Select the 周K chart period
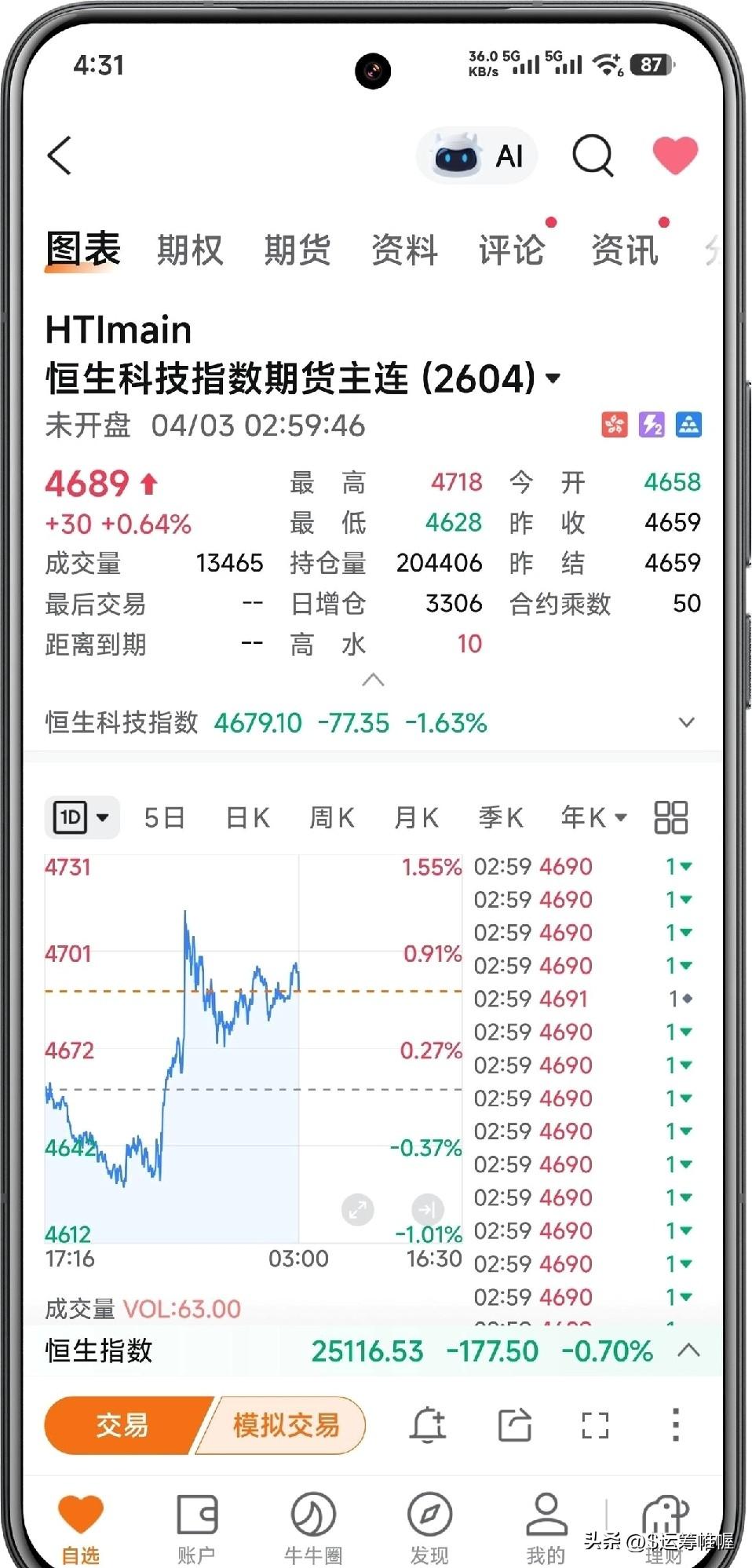Viewport: 752px width, 1568px height. (x=331, y=817)
